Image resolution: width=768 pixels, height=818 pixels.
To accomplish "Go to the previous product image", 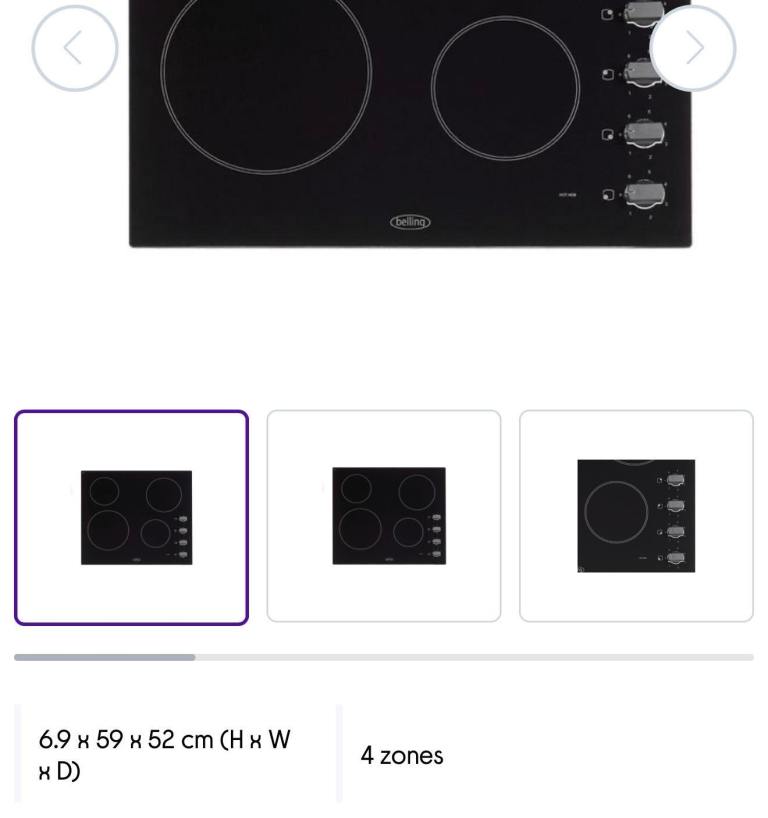I will click(75, 48).
